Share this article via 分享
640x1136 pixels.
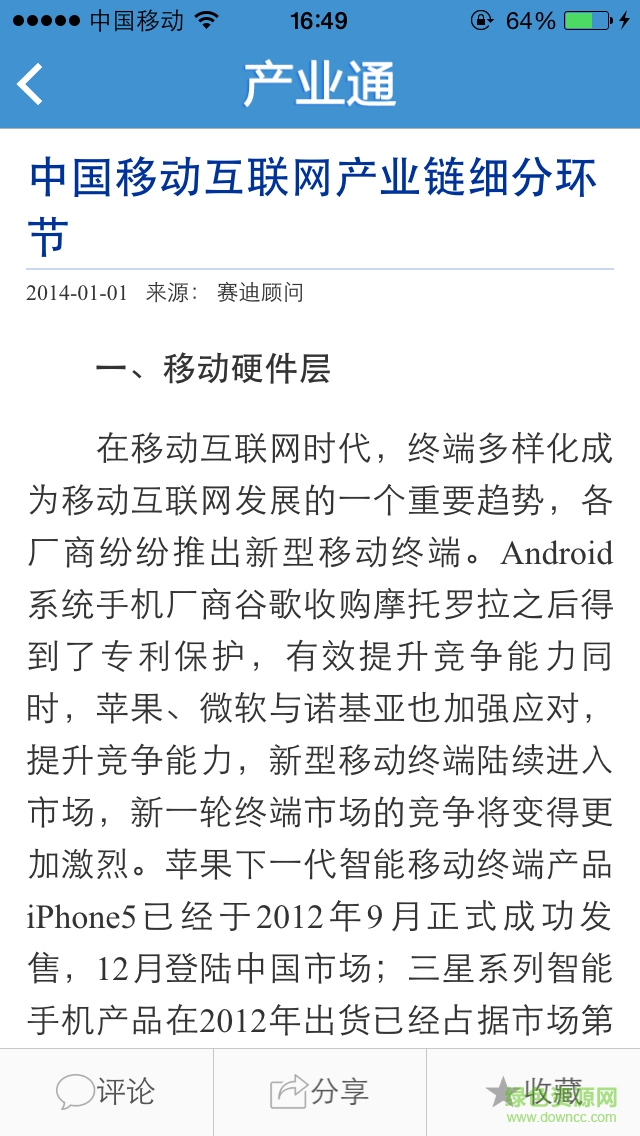pyautogui.click(x=320, y=1091)
